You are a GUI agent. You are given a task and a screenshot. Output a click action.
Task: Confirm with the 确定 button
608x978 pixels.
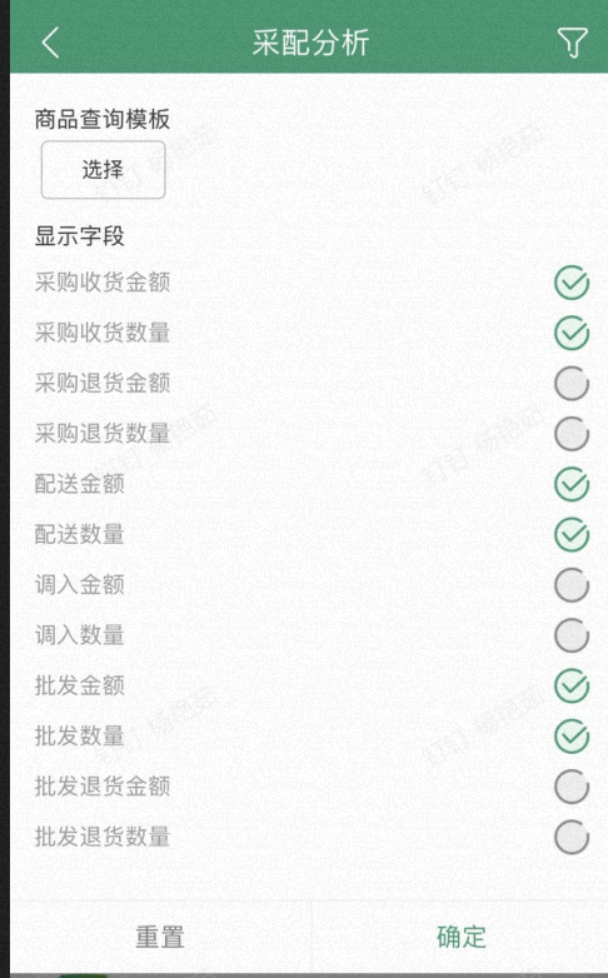click(461, 937)
